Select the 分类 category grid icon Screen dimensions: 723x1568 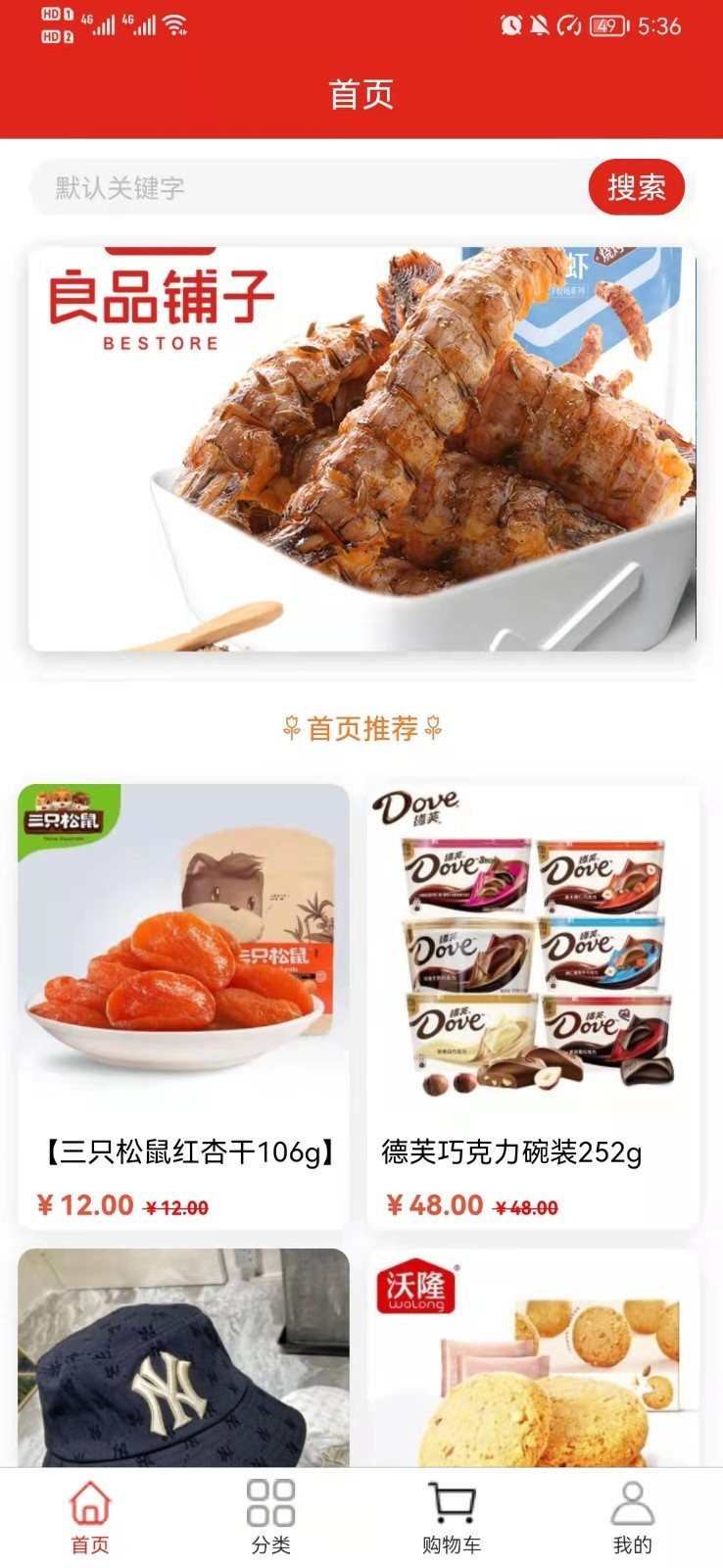(270, 1500)
